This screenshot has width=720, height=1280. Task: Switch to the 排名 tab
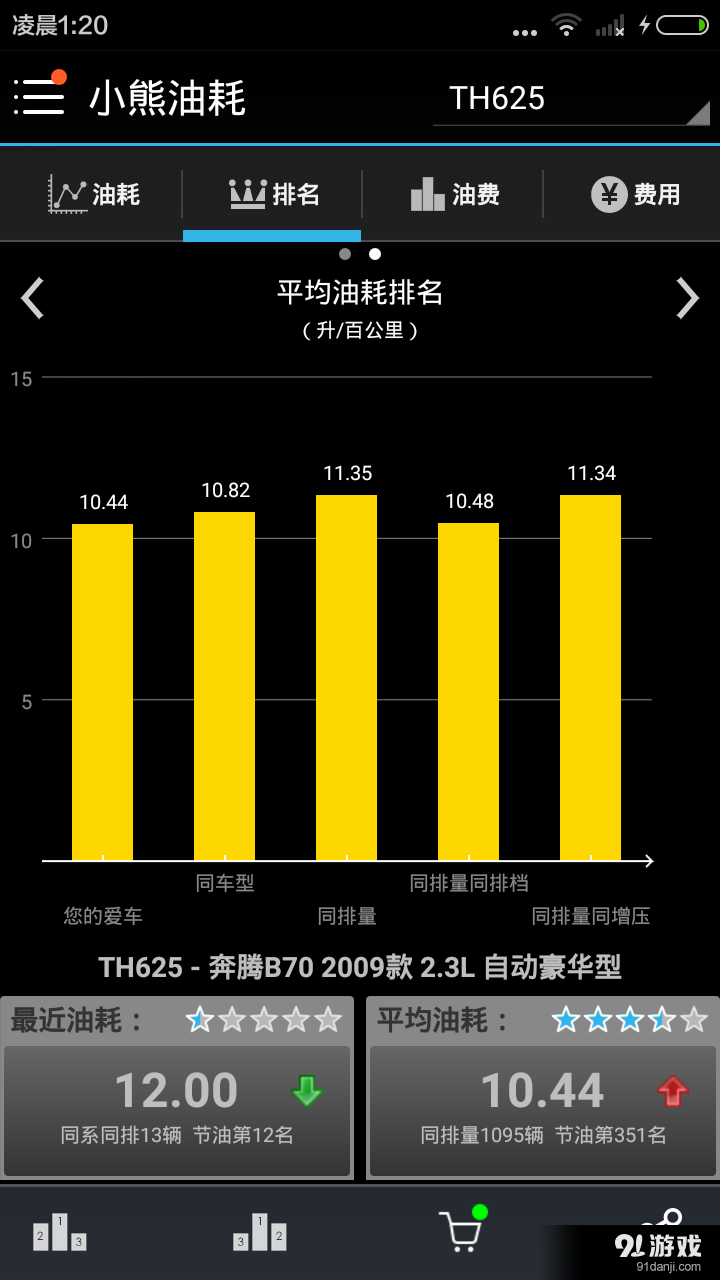[272, 195]
